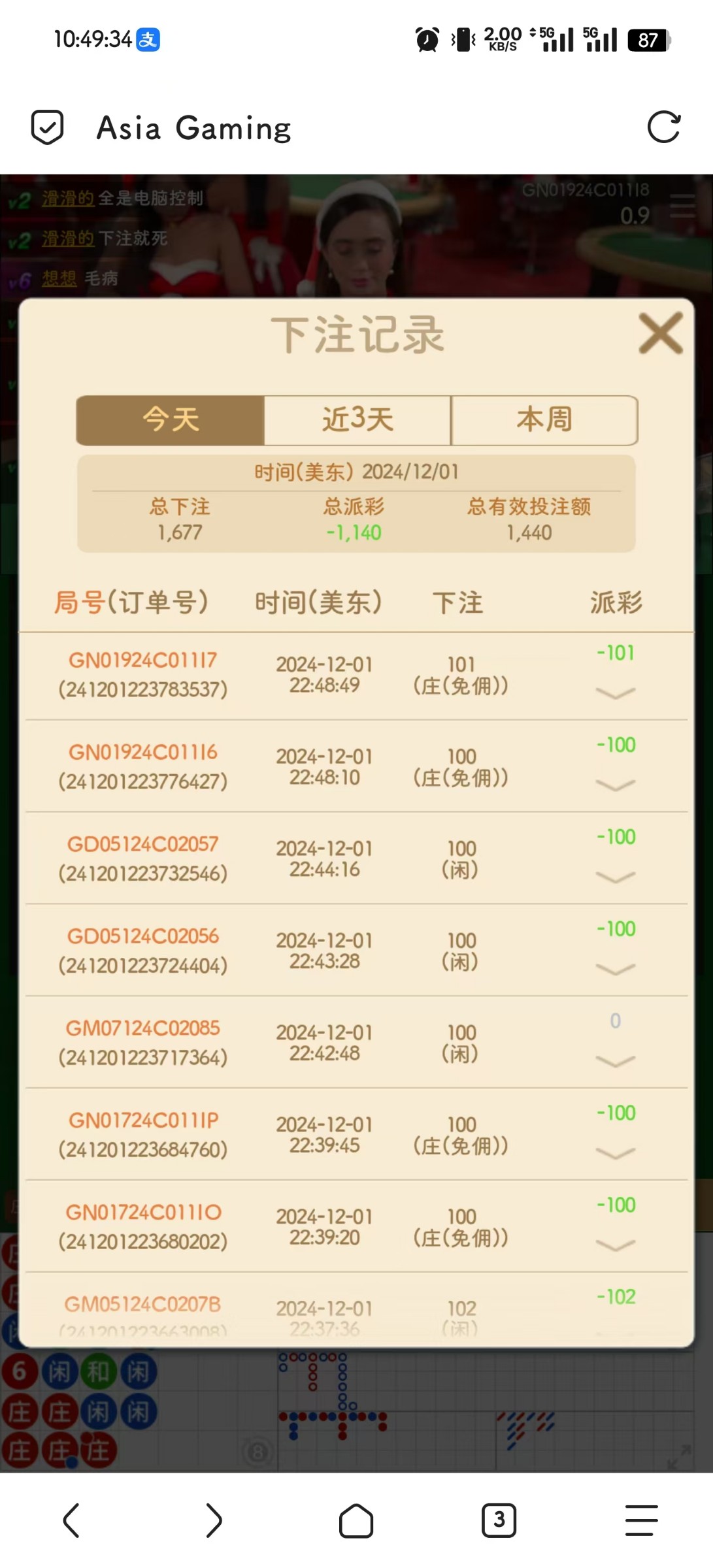Open the site security shield icon
This screenshot has height=1568, width=713.
click(x=48, y=127)
